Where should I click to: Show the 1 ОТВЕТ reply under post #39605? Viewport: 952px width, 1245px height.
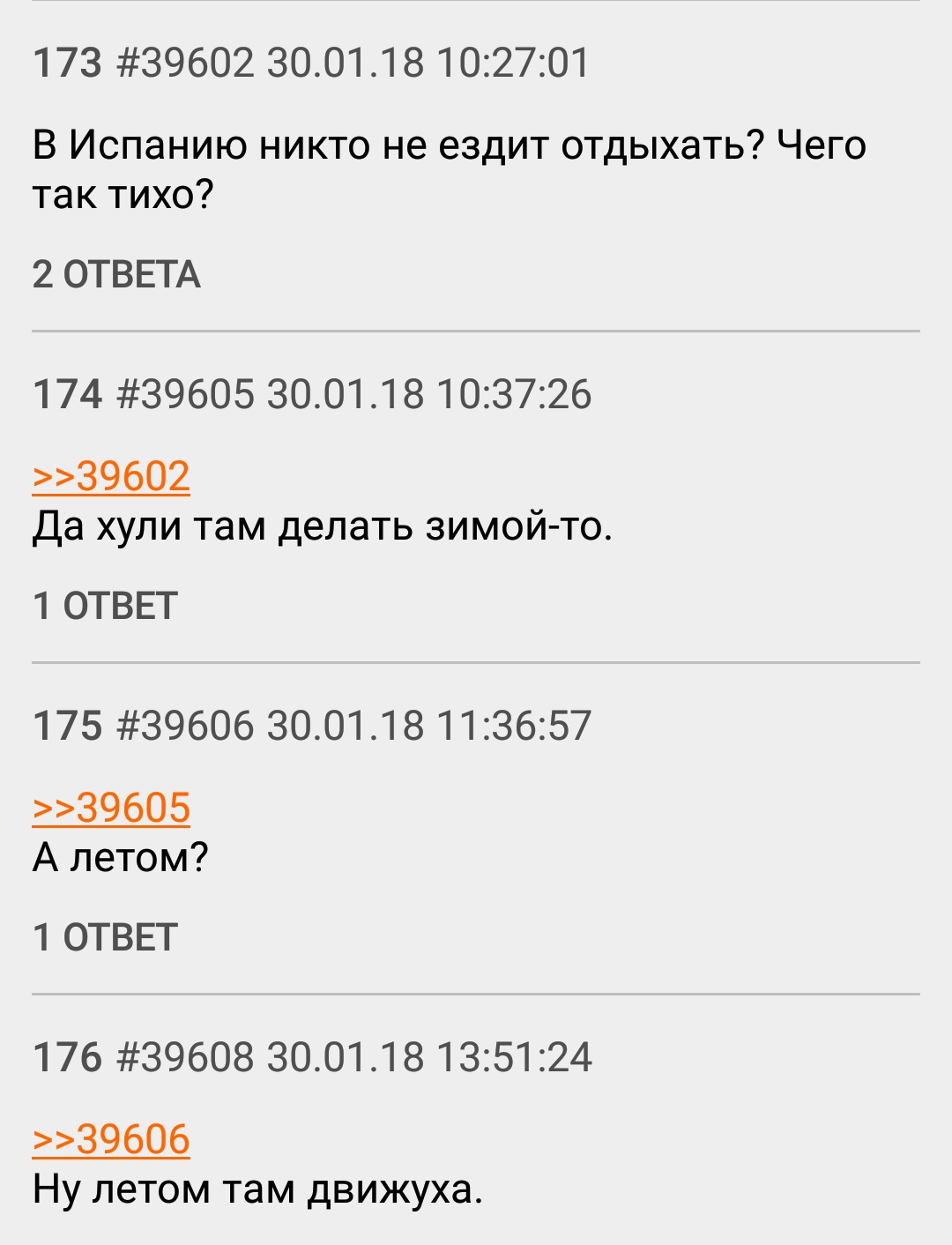(105, 607)
